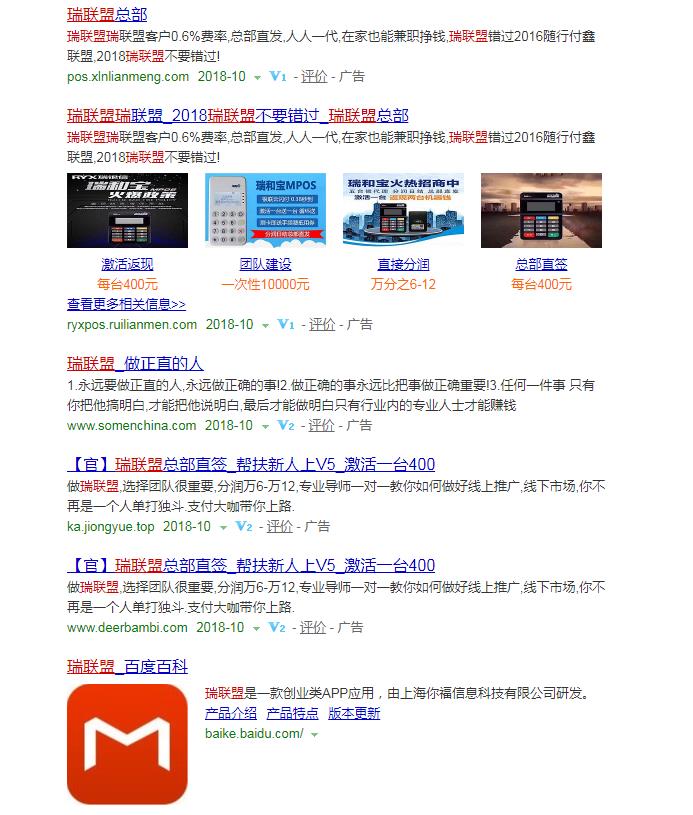Tap the 激活返现 link under the image
The image size is (693, 815).
(x=127, y=265)
